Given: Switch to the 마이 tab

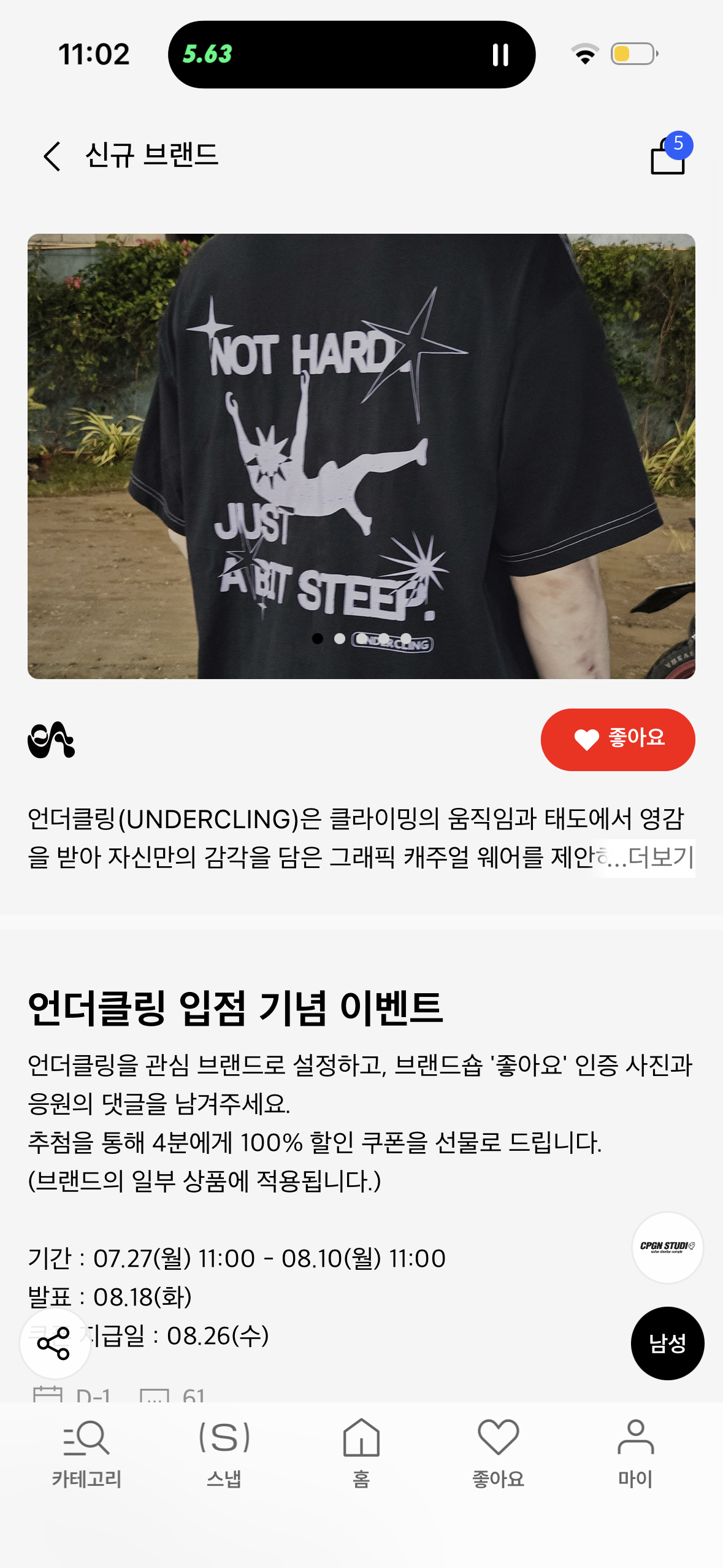Looking at the screenshot, I should (x=635, y=1454).
